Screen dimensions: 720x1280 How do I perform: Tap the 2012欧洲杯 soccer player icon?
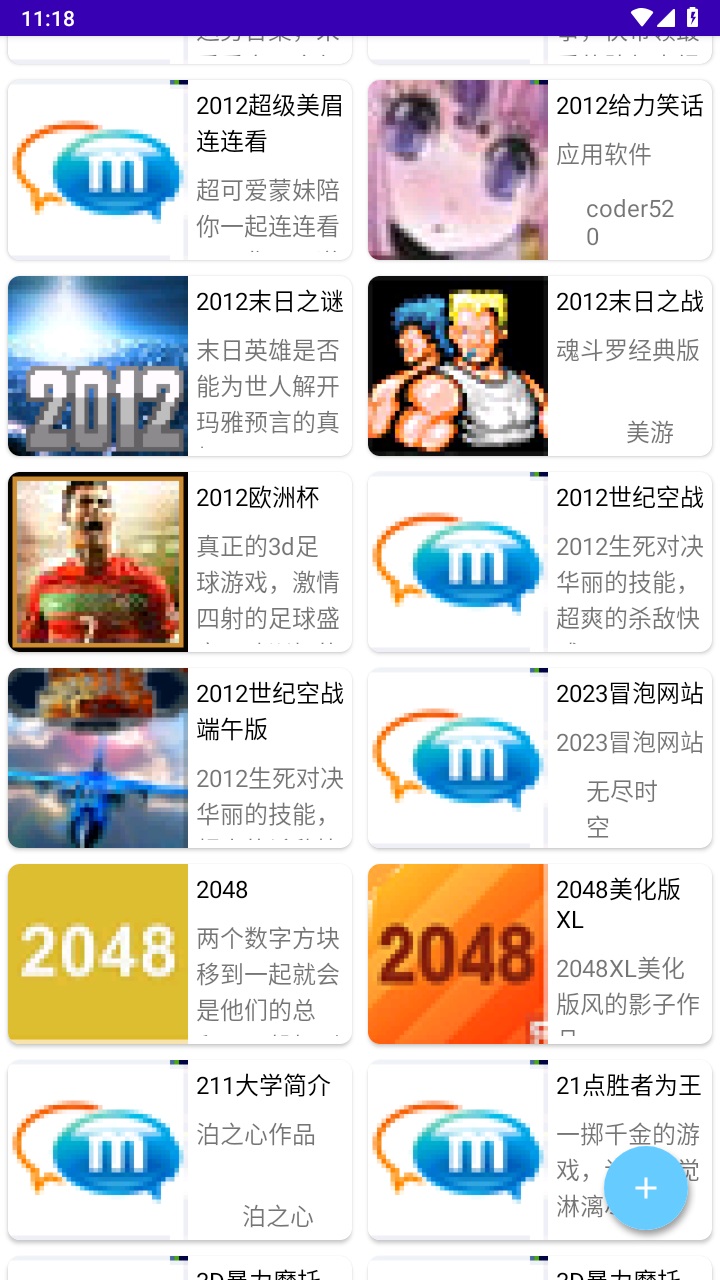point(95,562)
